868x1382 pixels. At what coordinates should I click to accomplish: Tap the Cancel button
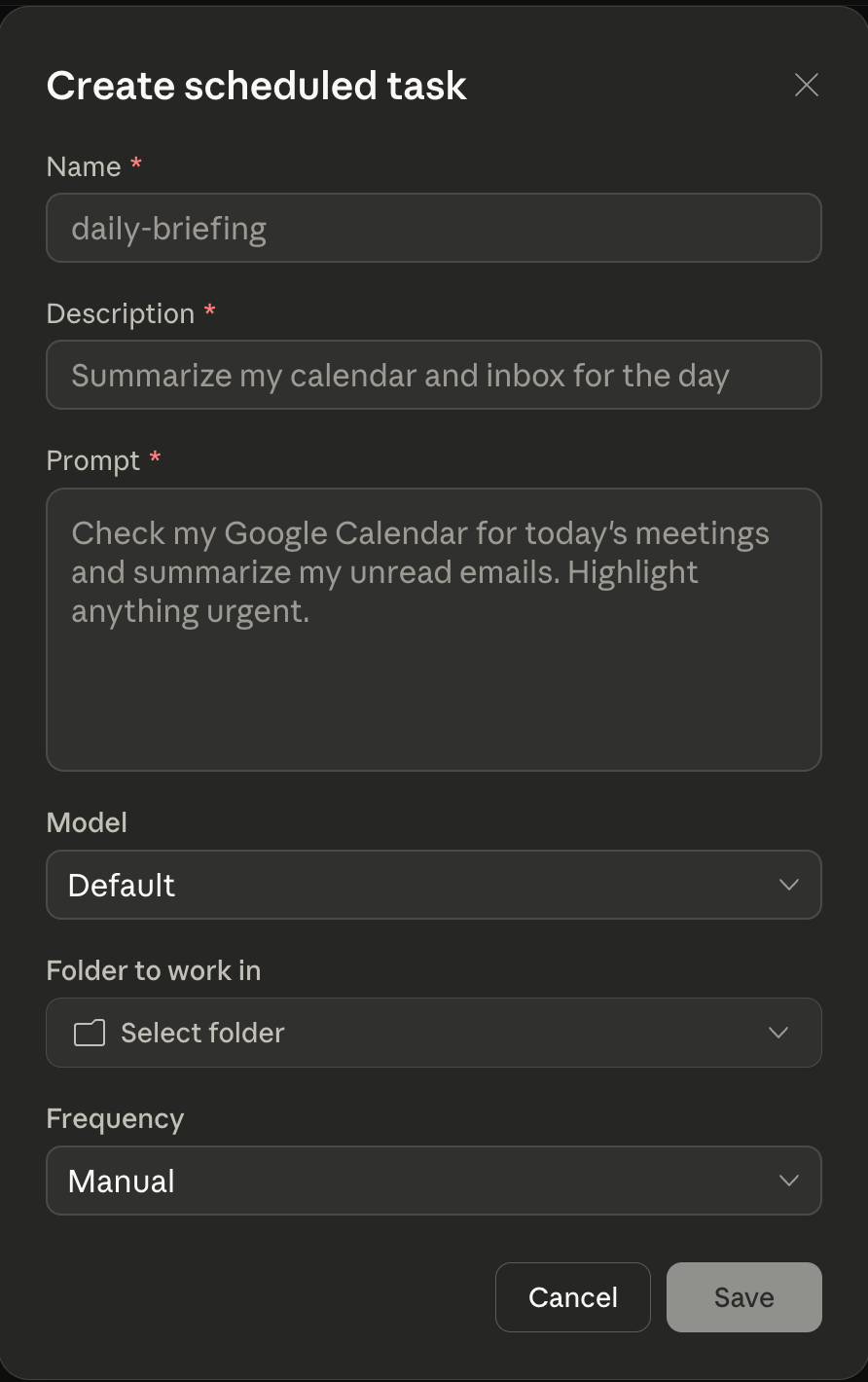click(572, 1297)
